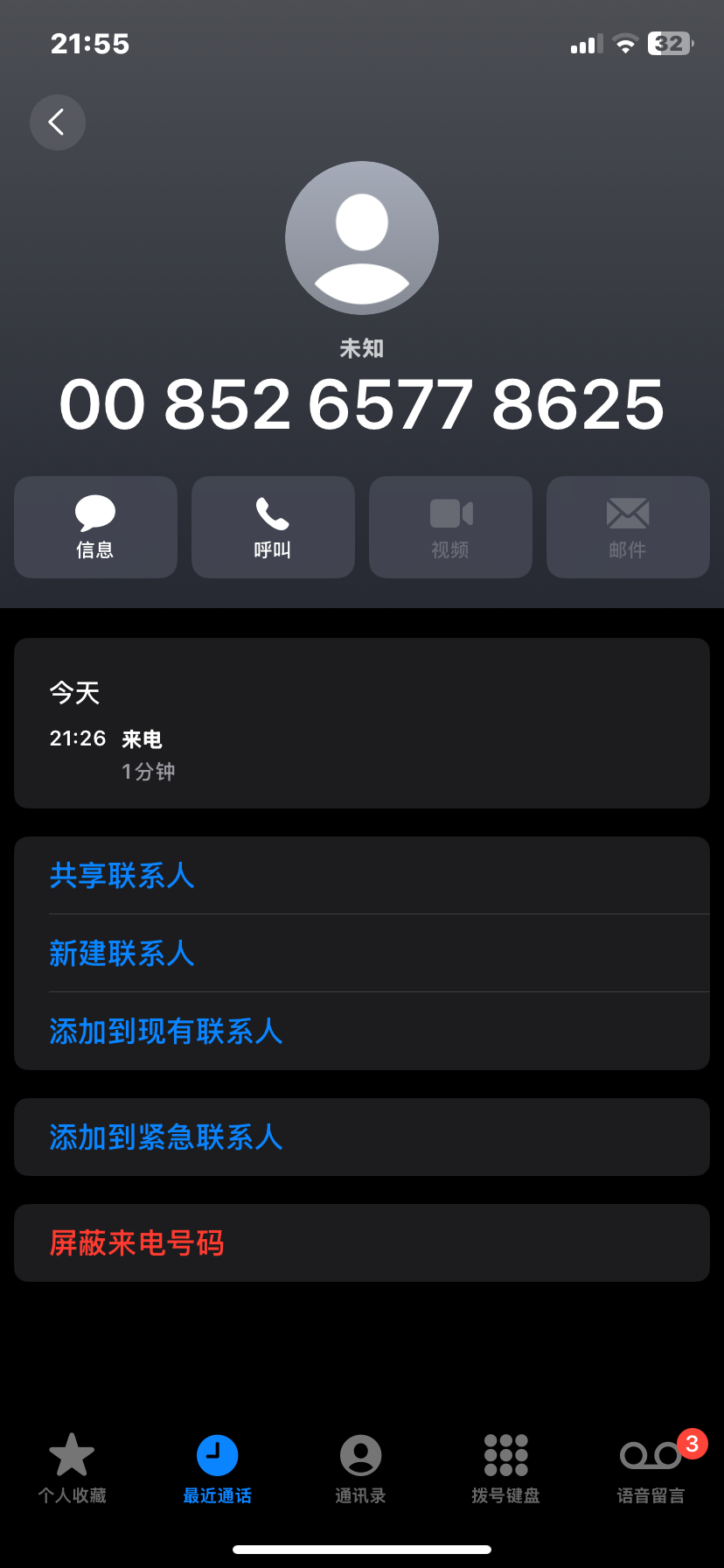This screenshot has width=724, height=1568.
Task: Open the 语音留言 voicemail tab
Action: [651, 1469]
